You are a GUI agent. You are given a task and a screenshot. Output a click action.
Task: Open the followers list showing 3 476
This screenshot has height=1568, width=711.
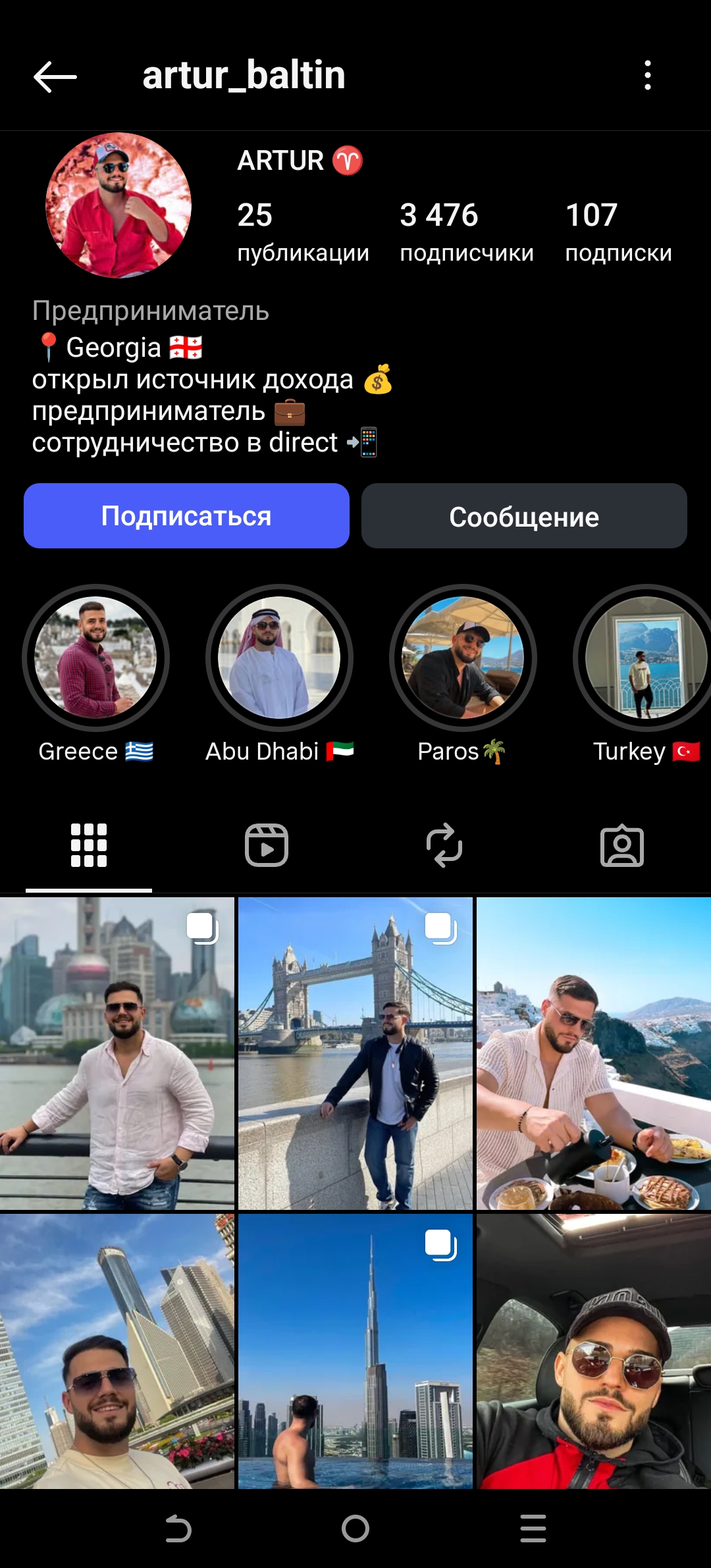click(466, 230)
